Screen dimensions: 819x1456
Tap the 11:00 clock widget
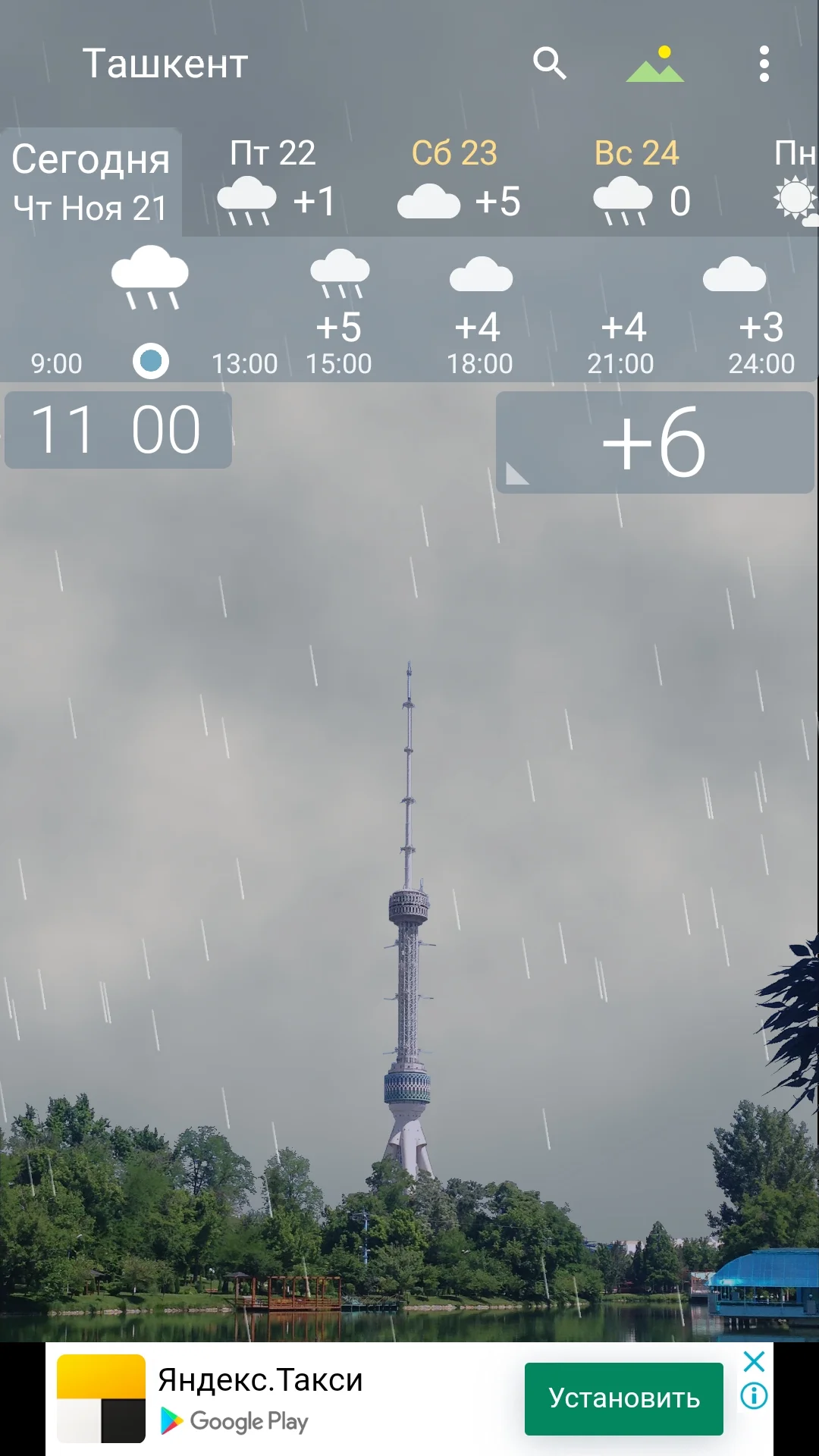pos(118,428)
